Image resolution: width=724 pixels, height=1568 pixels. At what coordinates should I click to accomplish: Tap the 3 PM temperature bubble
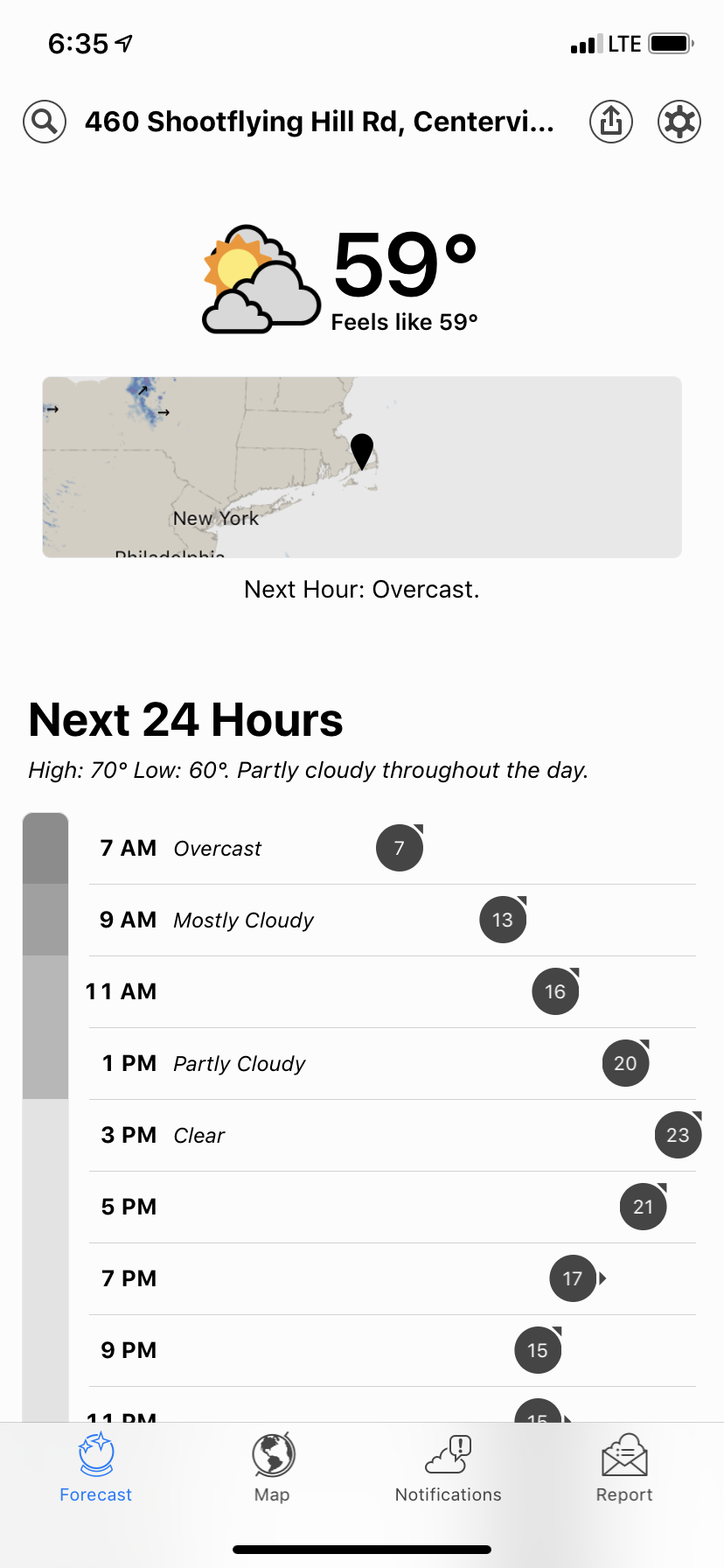(678, 1135)
